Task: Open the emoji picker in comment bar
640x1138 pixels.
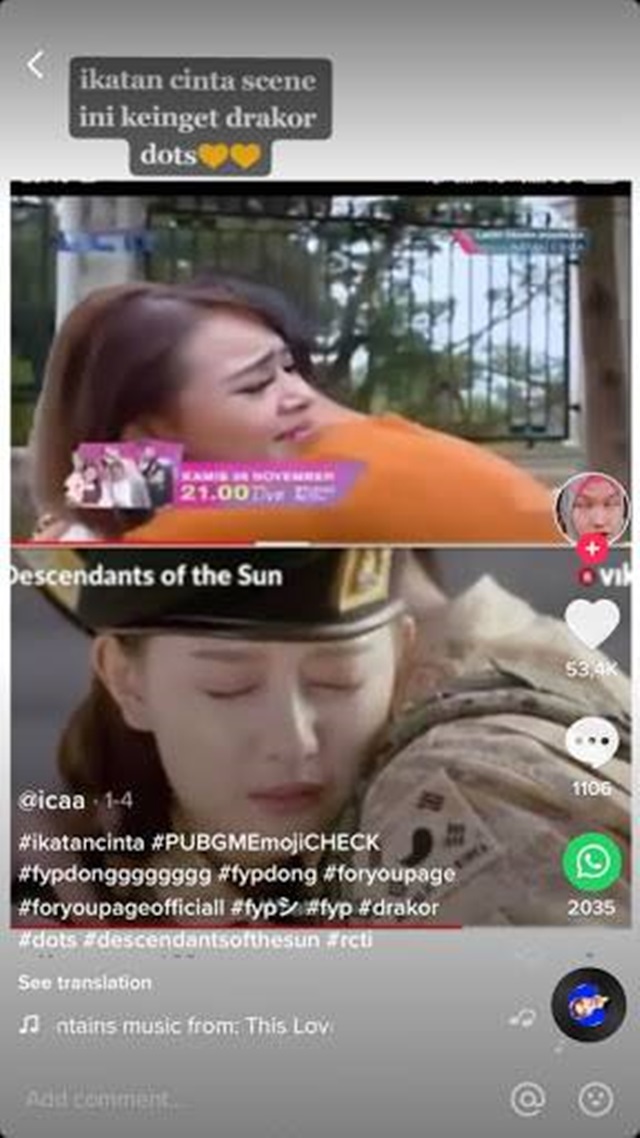Action: (x=596, y=1100)
